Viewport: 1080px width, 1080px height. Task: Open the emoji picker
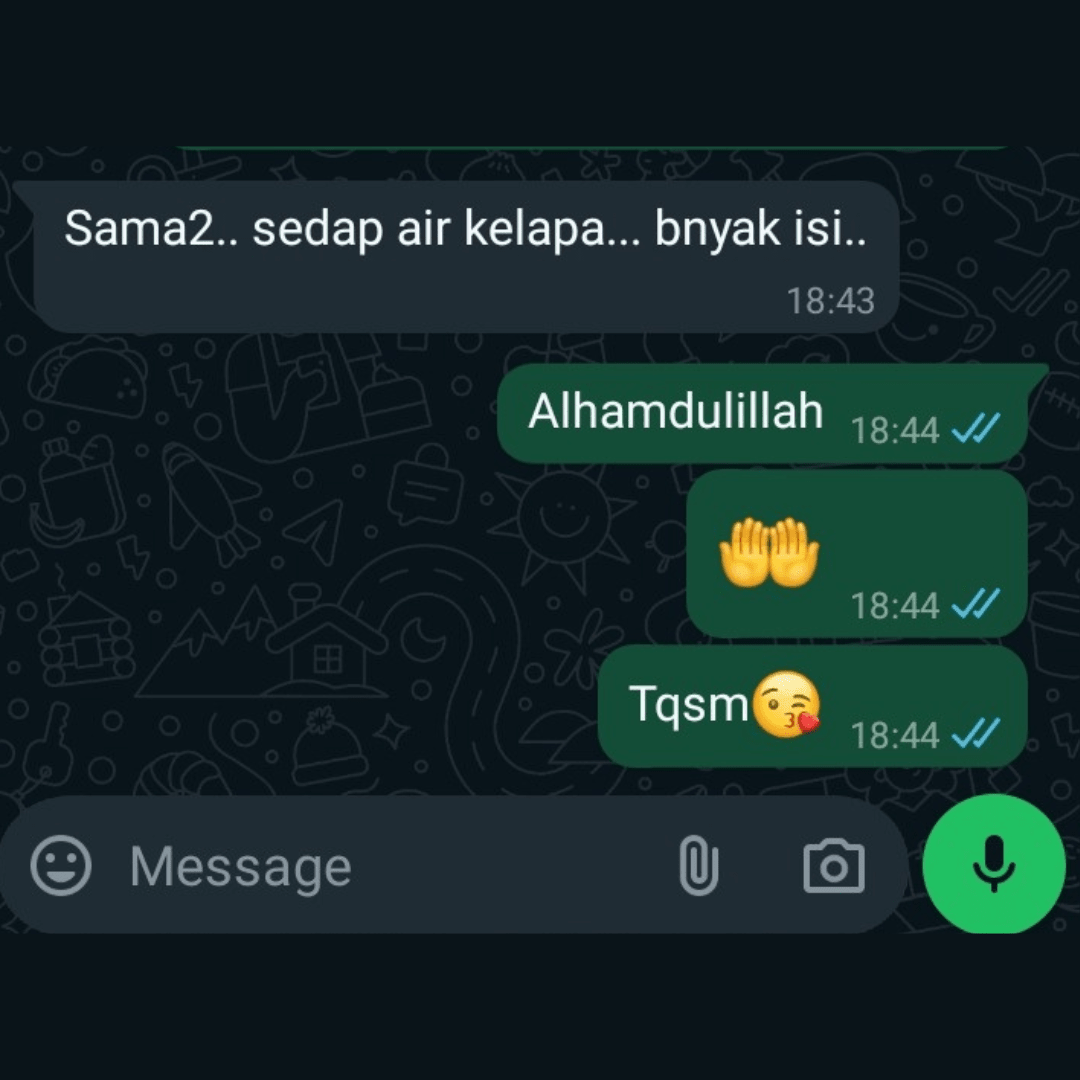(61, 865)
